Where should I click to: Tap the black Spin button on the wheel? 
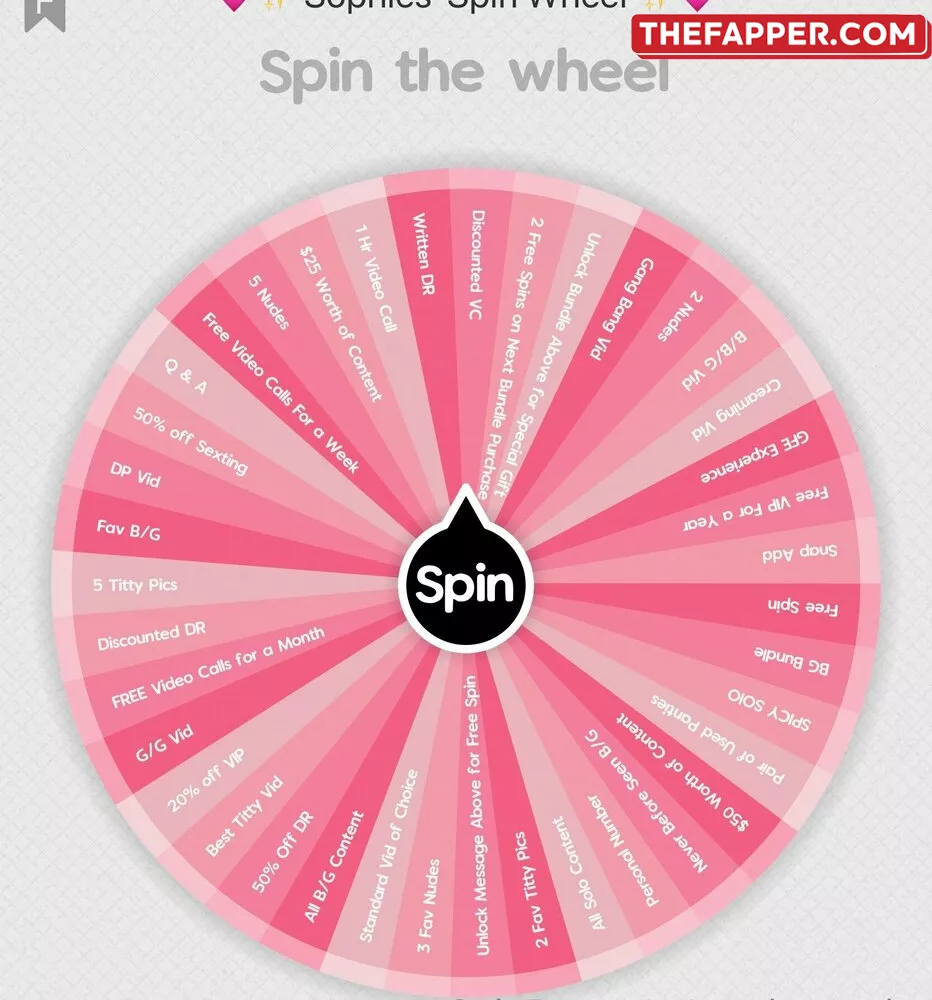click(465, 585)
